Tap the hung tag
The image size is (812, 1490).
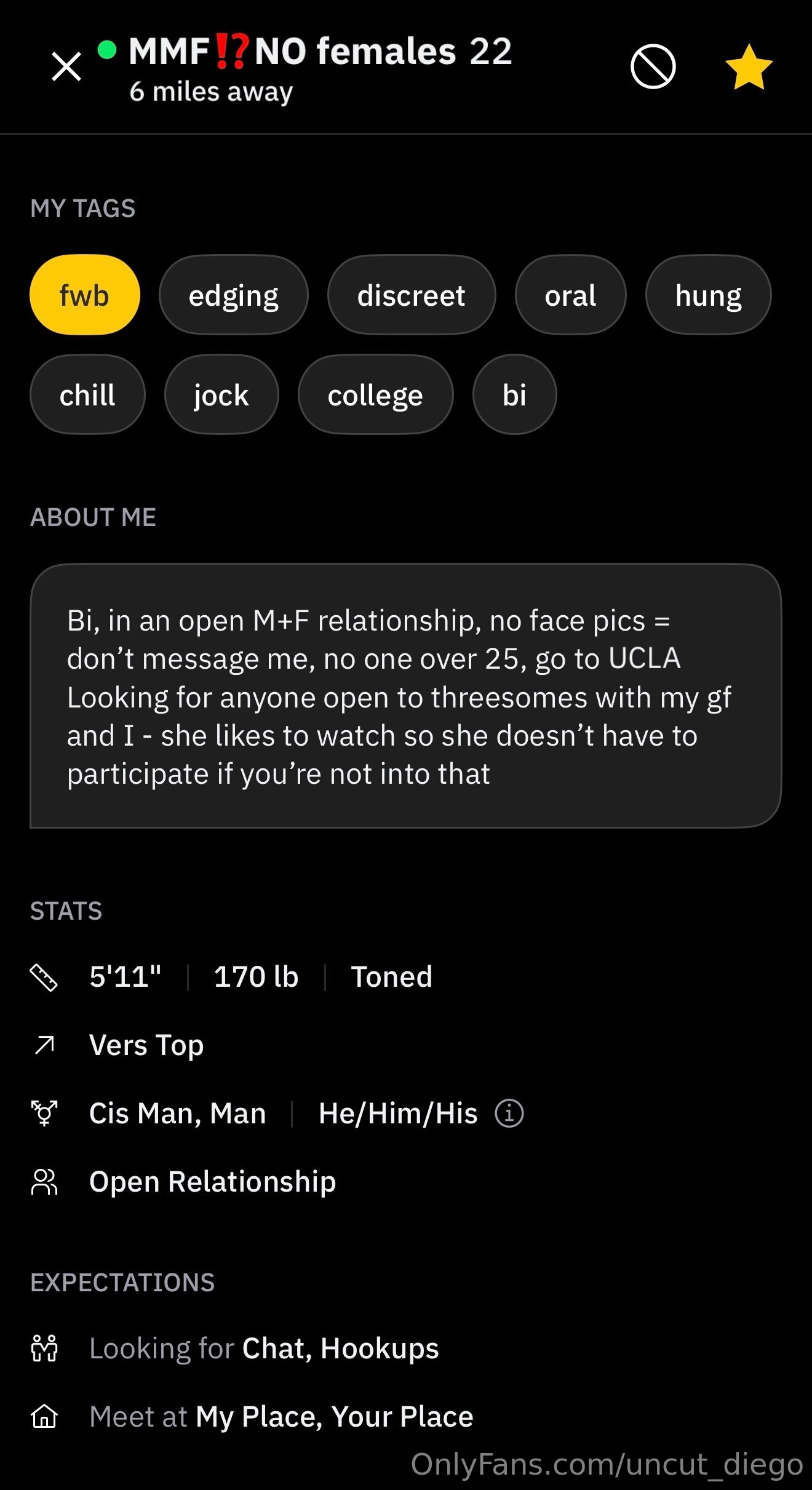point(708,295)
